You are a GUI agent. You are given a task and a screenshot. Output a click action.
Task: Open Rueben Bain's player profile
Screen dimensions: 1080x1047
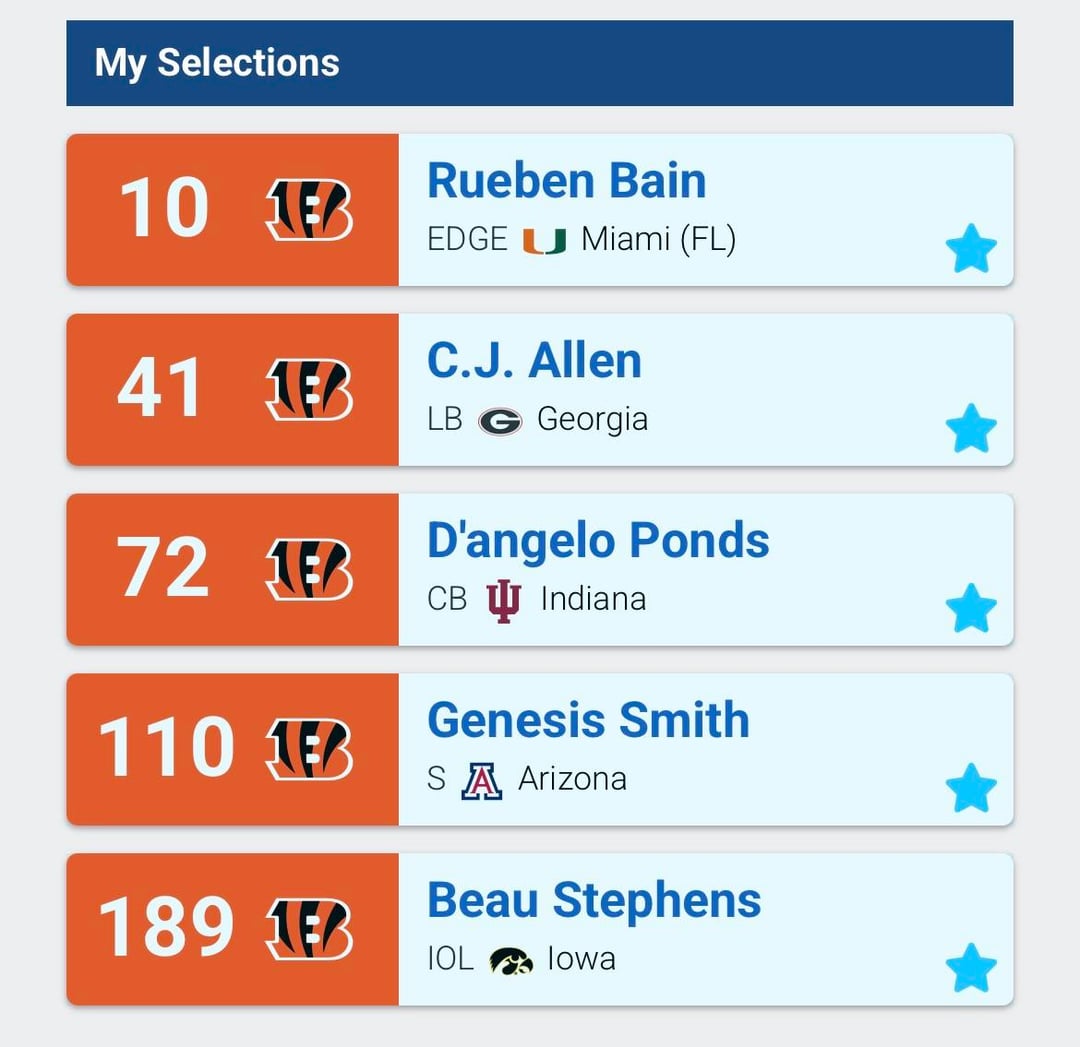566,182
